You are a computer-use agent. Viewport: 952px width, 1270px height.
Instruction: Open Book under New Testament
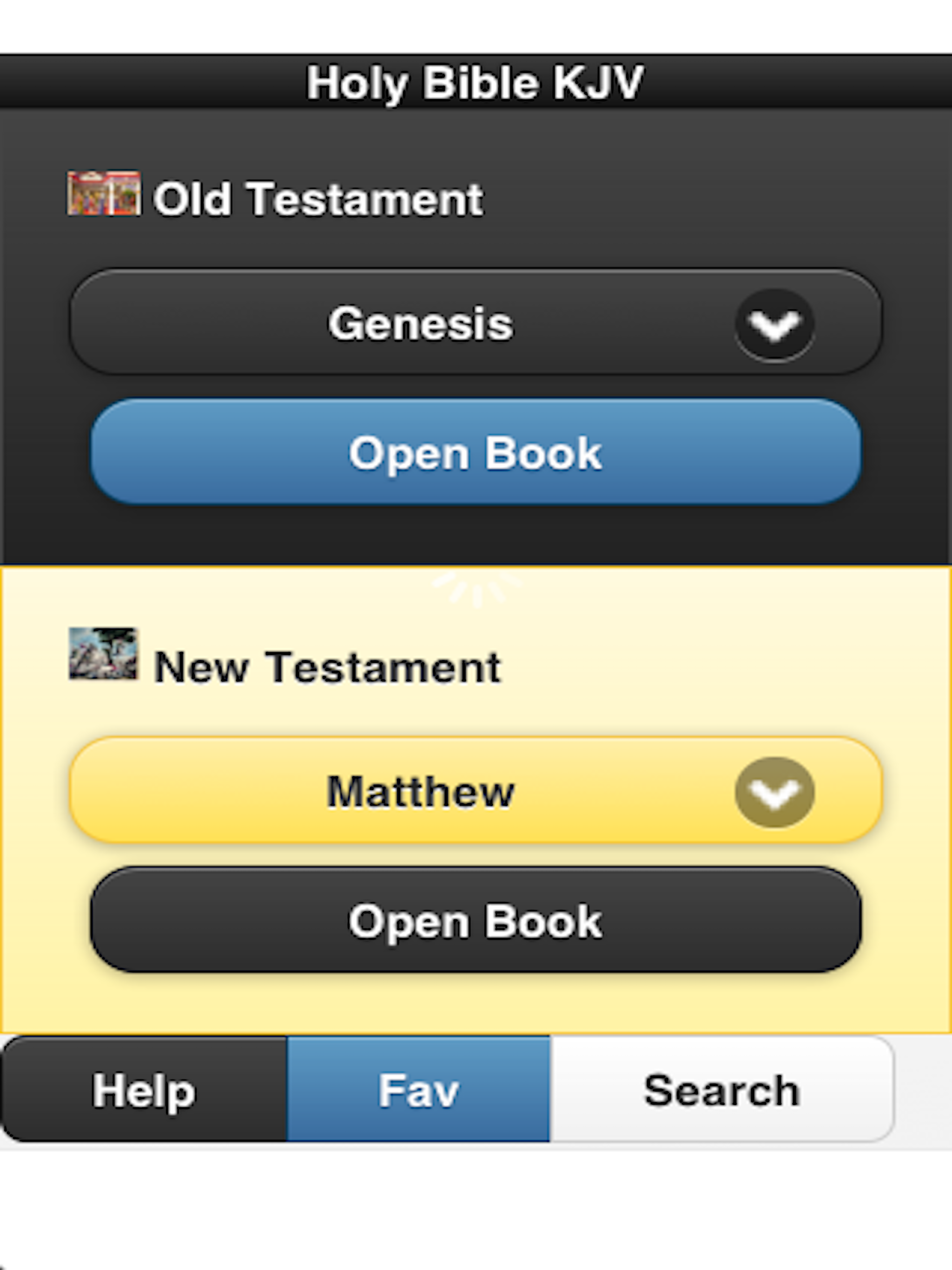point(476,921)
